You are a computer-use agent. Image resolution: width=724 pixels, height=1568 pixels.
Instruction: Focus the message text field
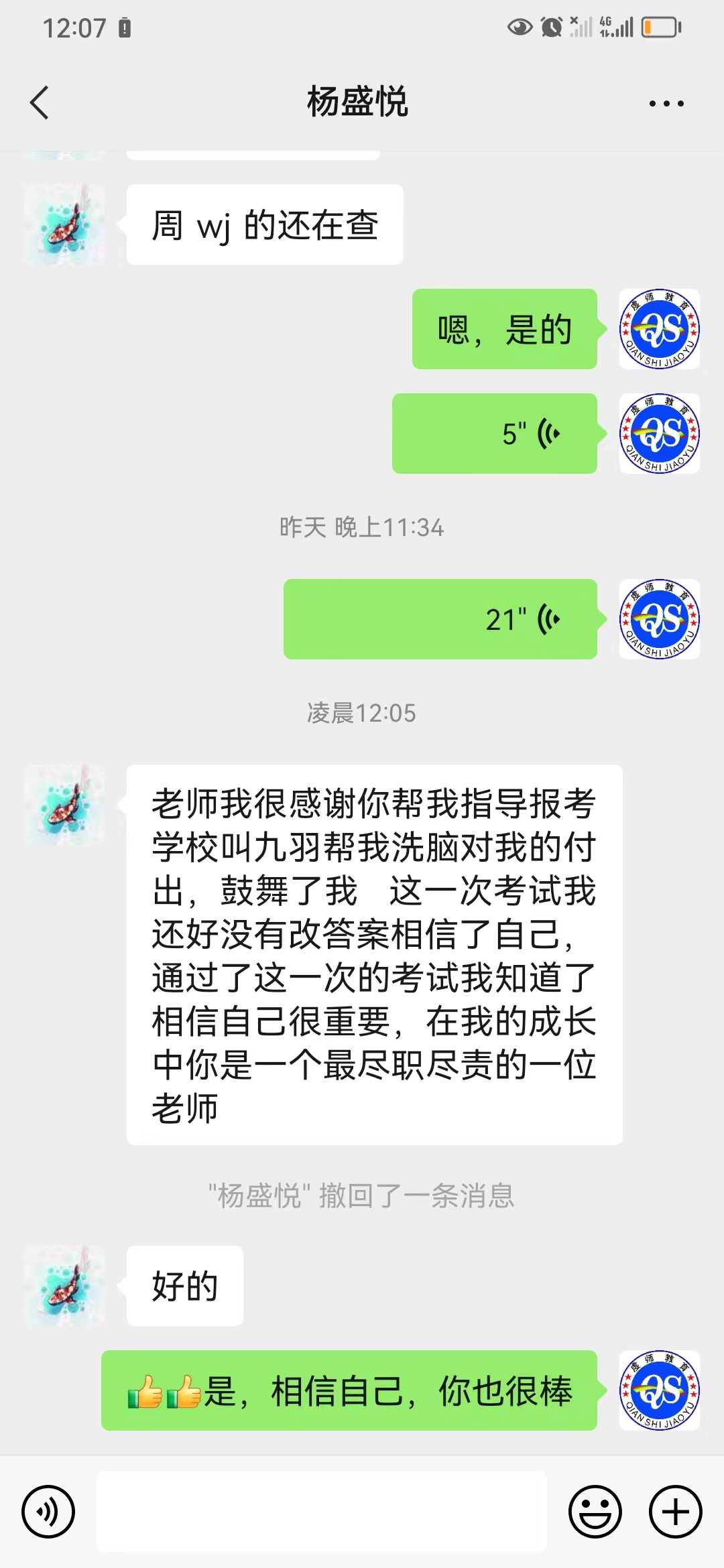(322, 1511)
